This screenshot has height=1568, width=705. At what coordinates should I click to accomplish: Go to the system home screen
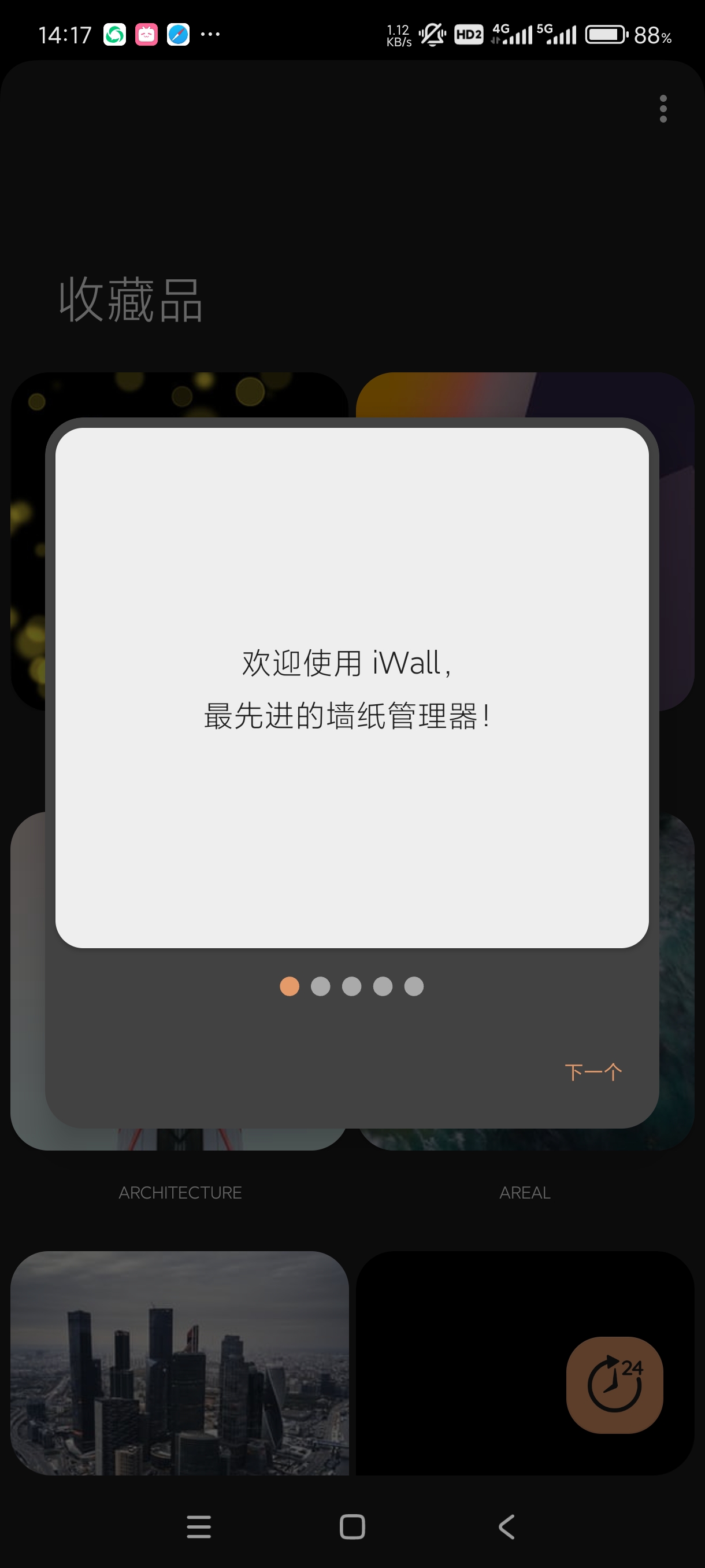pos(352,1526)
